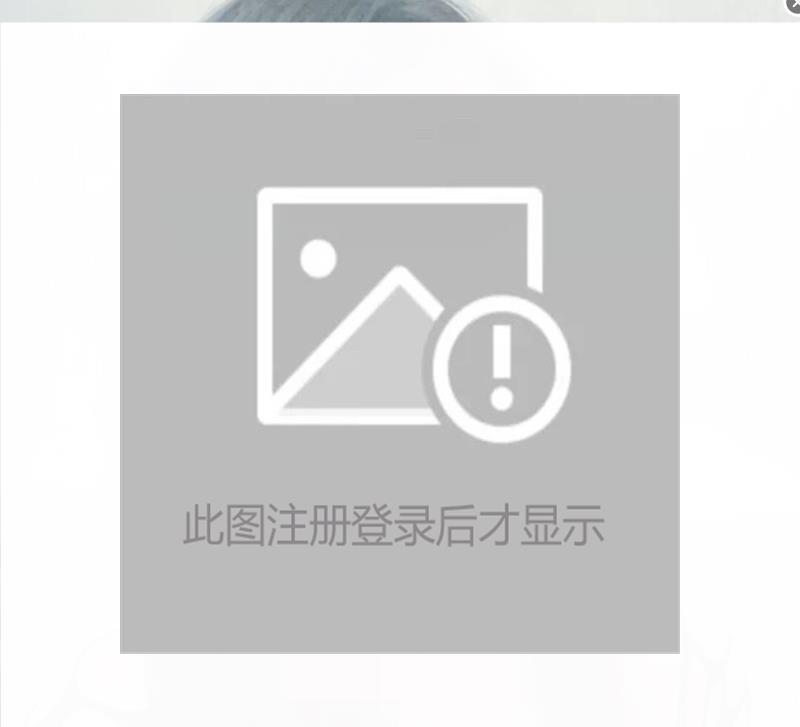This screenshot has width=800, height=727.
Task: Close the image preview popup
Action: tap(794, 5)
